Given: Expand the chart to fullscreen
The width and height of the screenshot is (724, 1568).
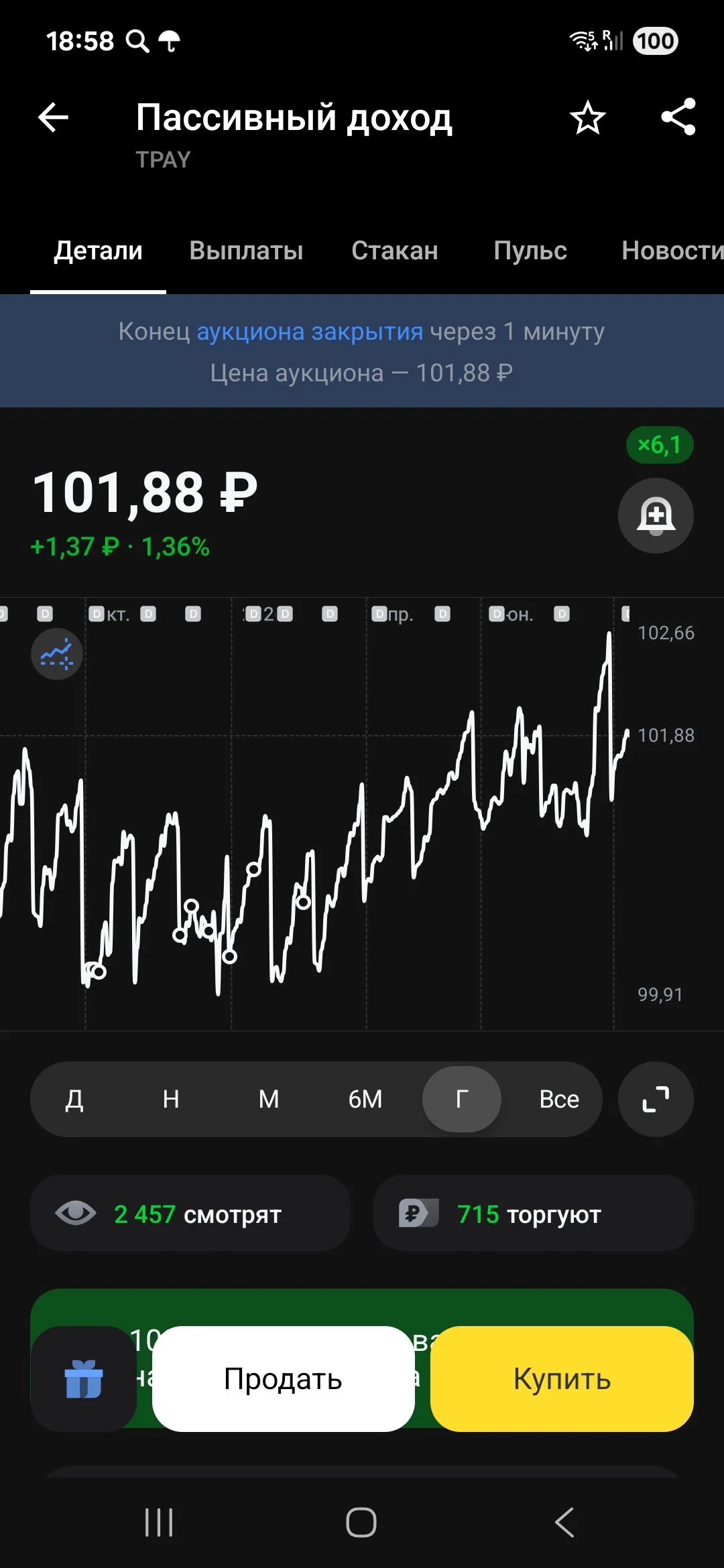Looking at the screenshot, I should click(656, 1100).
